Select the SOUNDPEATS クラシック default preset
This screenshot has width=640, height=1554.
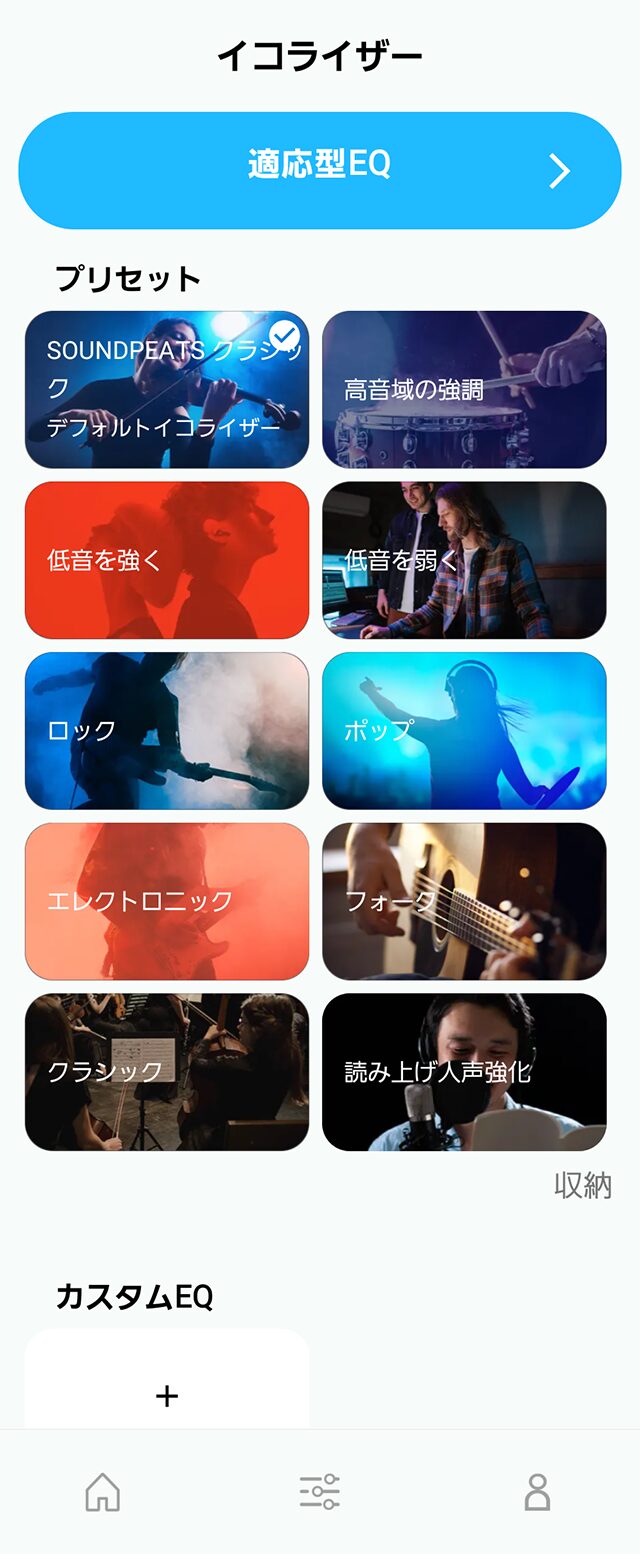(167, 389)
